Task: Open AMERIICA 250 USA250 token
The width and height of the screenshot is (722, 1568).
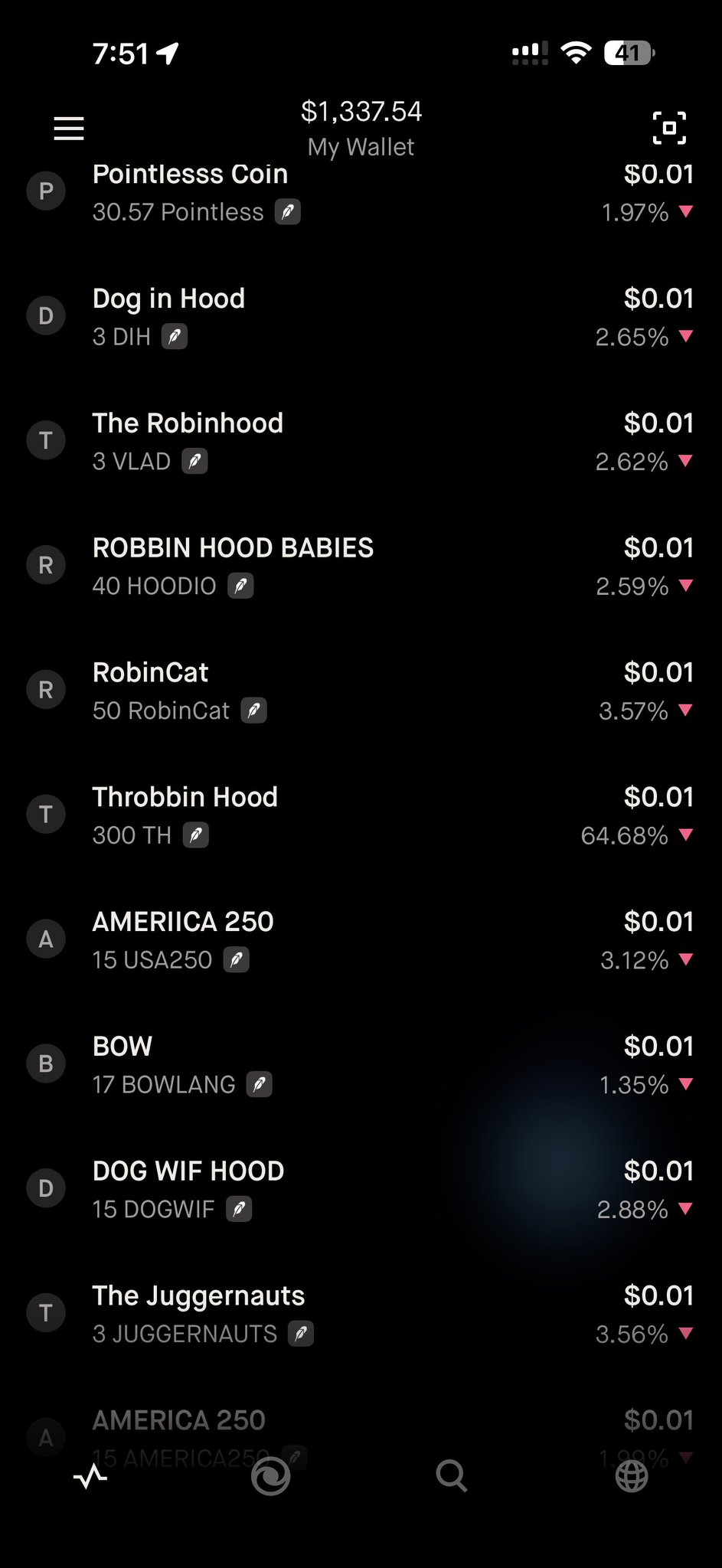Action: (x=361, y=940)
